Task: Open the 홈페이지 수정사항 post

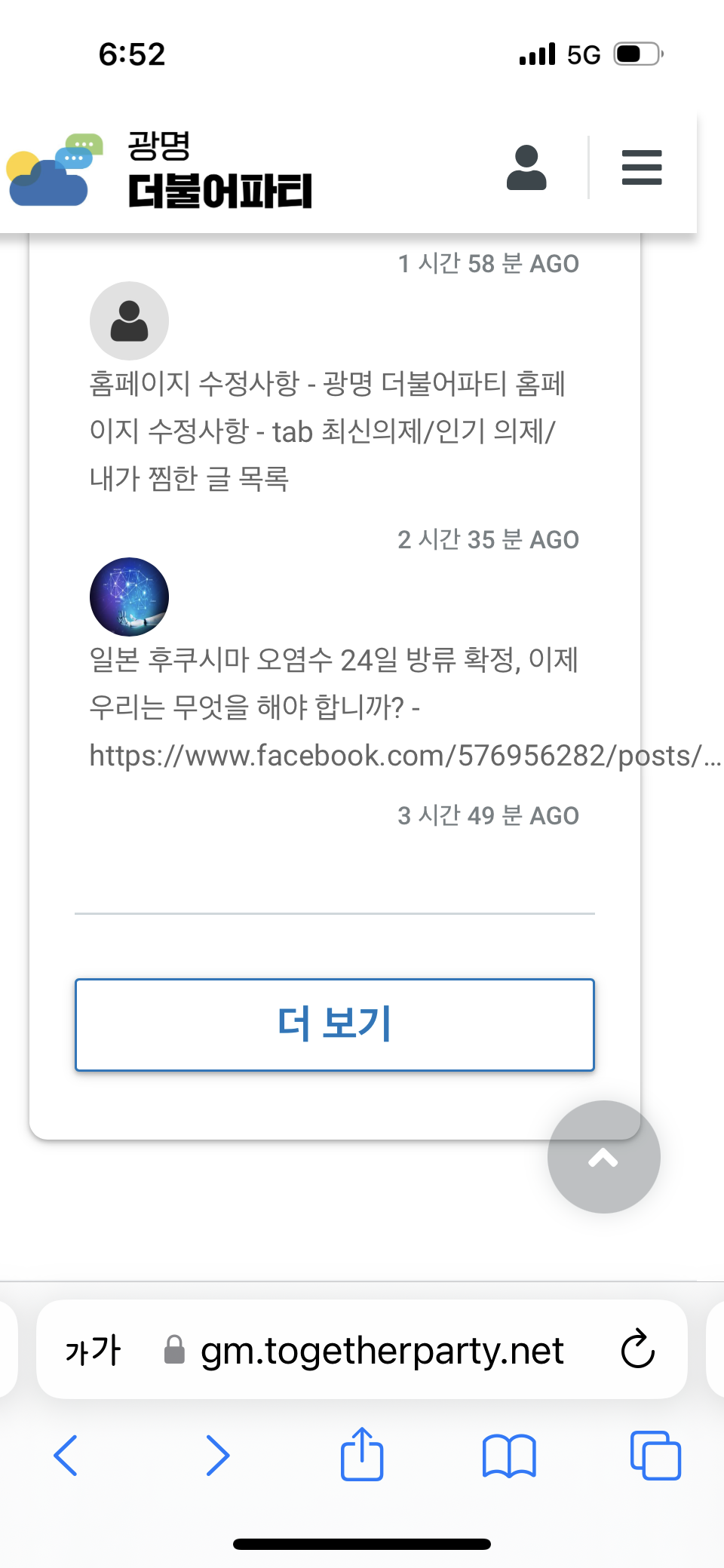Action: coord(327,431)
